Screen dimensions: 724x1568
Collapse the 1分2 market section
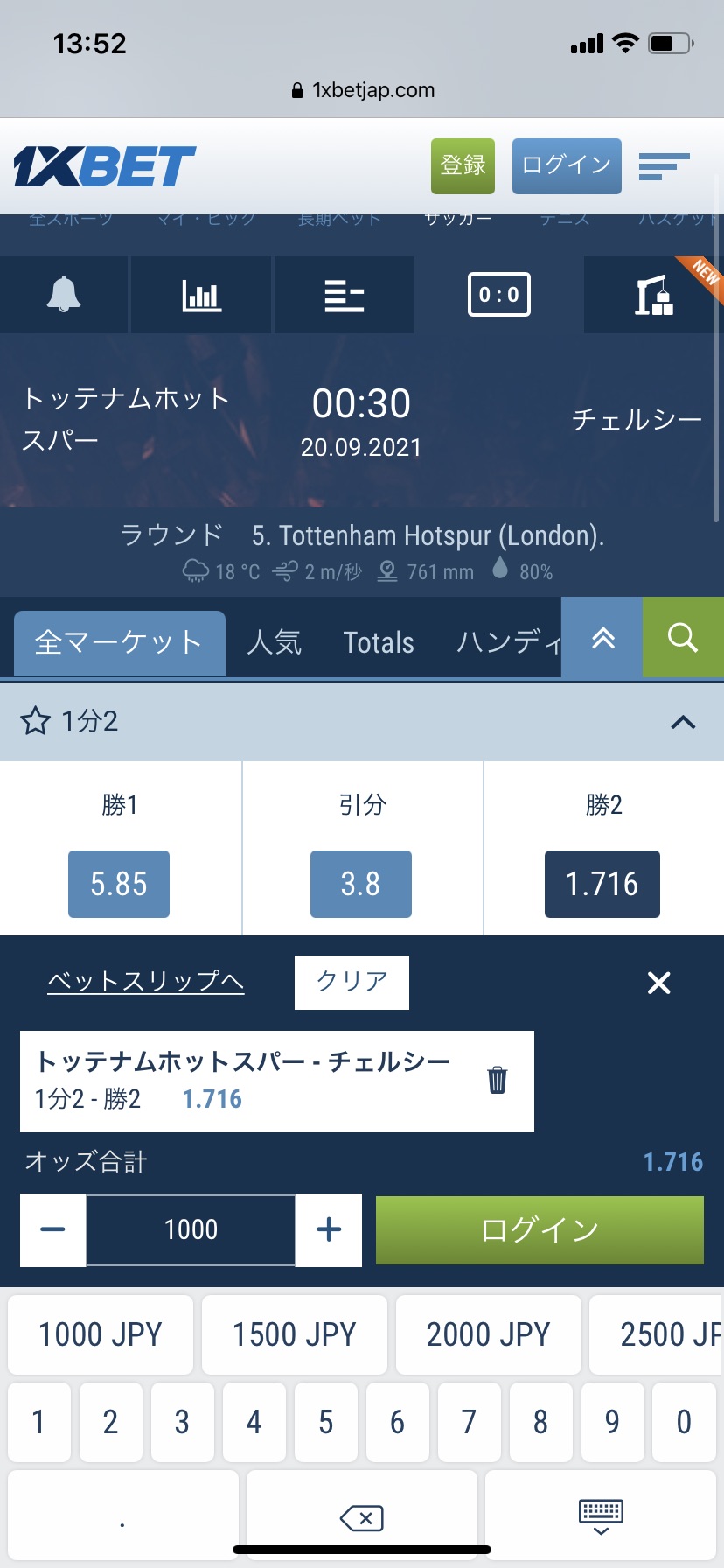pos(683,721)
